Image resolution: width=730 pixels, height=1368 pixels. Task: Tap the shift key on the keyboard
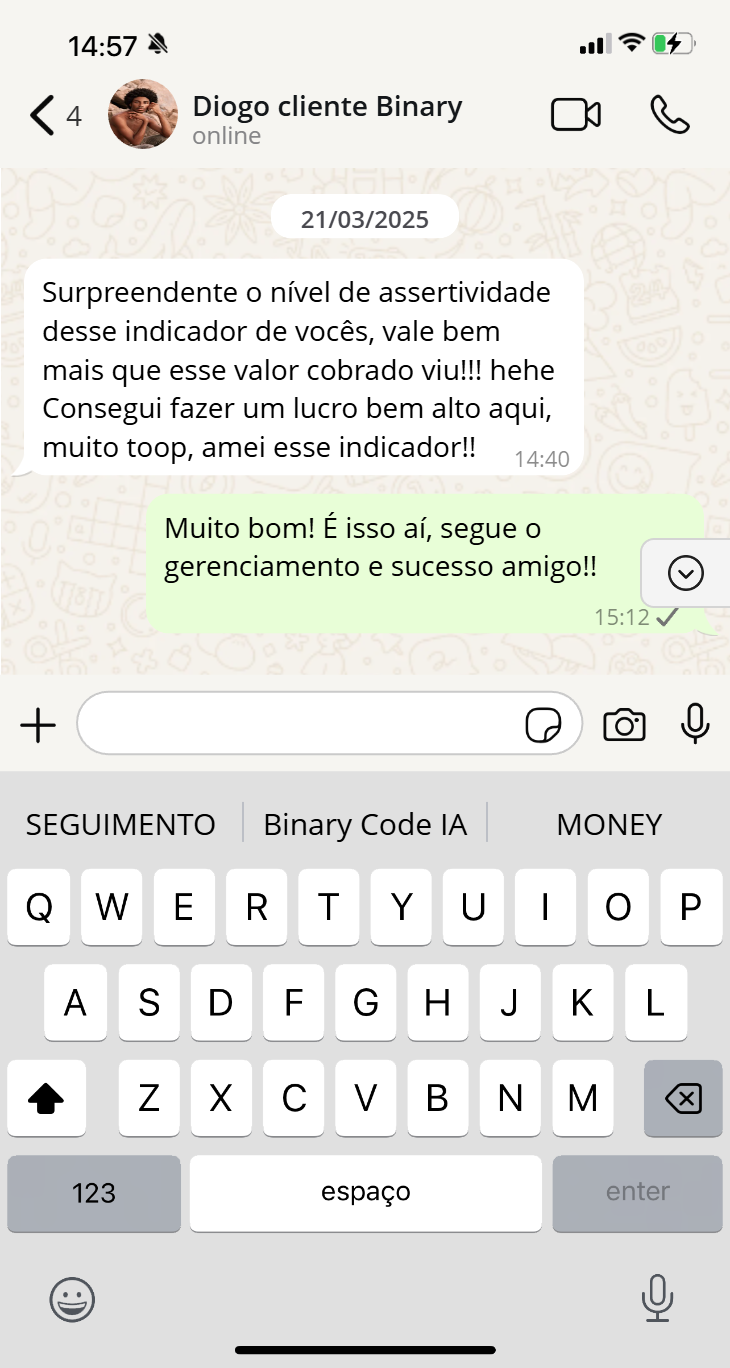tap(46, 1099)
